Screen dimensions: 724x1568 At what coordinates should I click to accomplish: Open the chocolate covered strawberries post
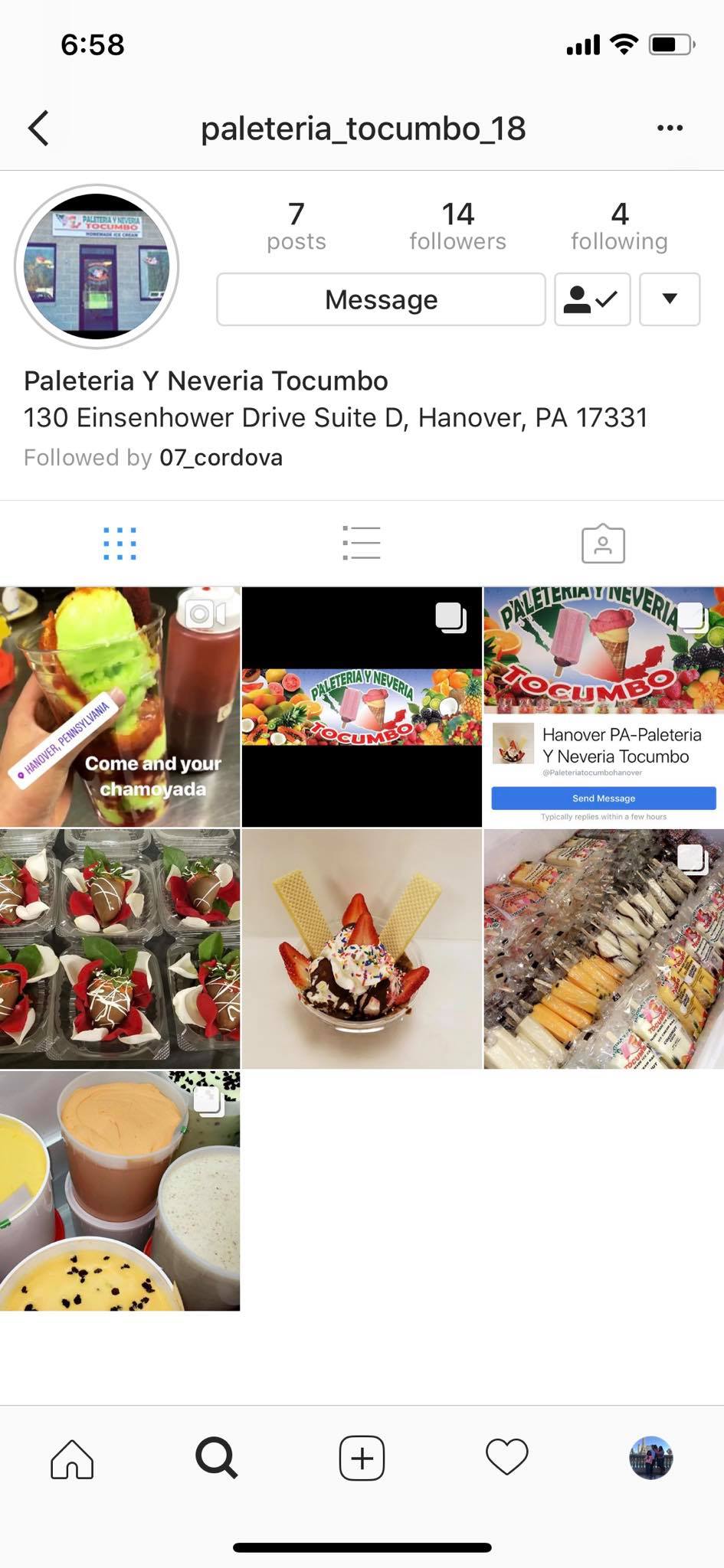click(x=120, y=949)
